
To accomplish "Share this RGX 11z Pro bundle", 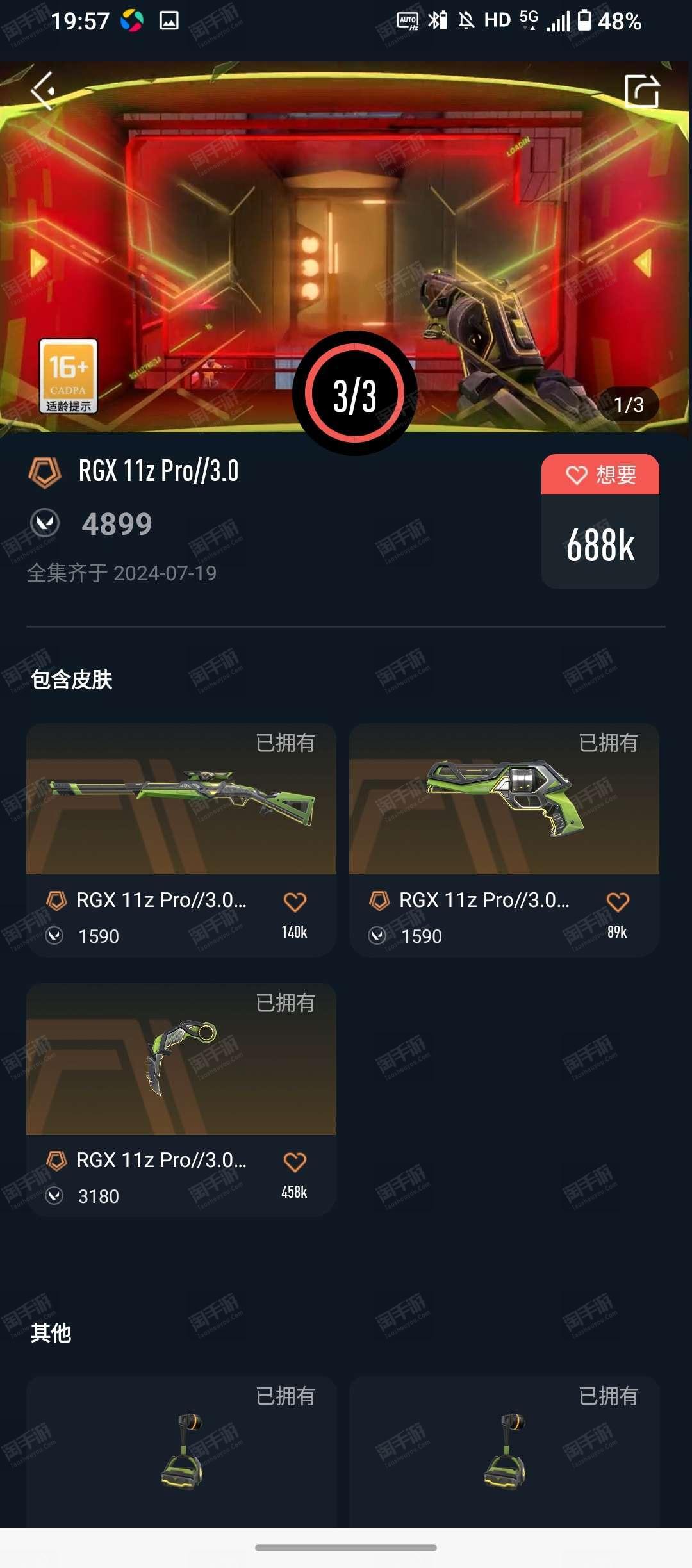I will pyautogui.click(x=642, y=91).
